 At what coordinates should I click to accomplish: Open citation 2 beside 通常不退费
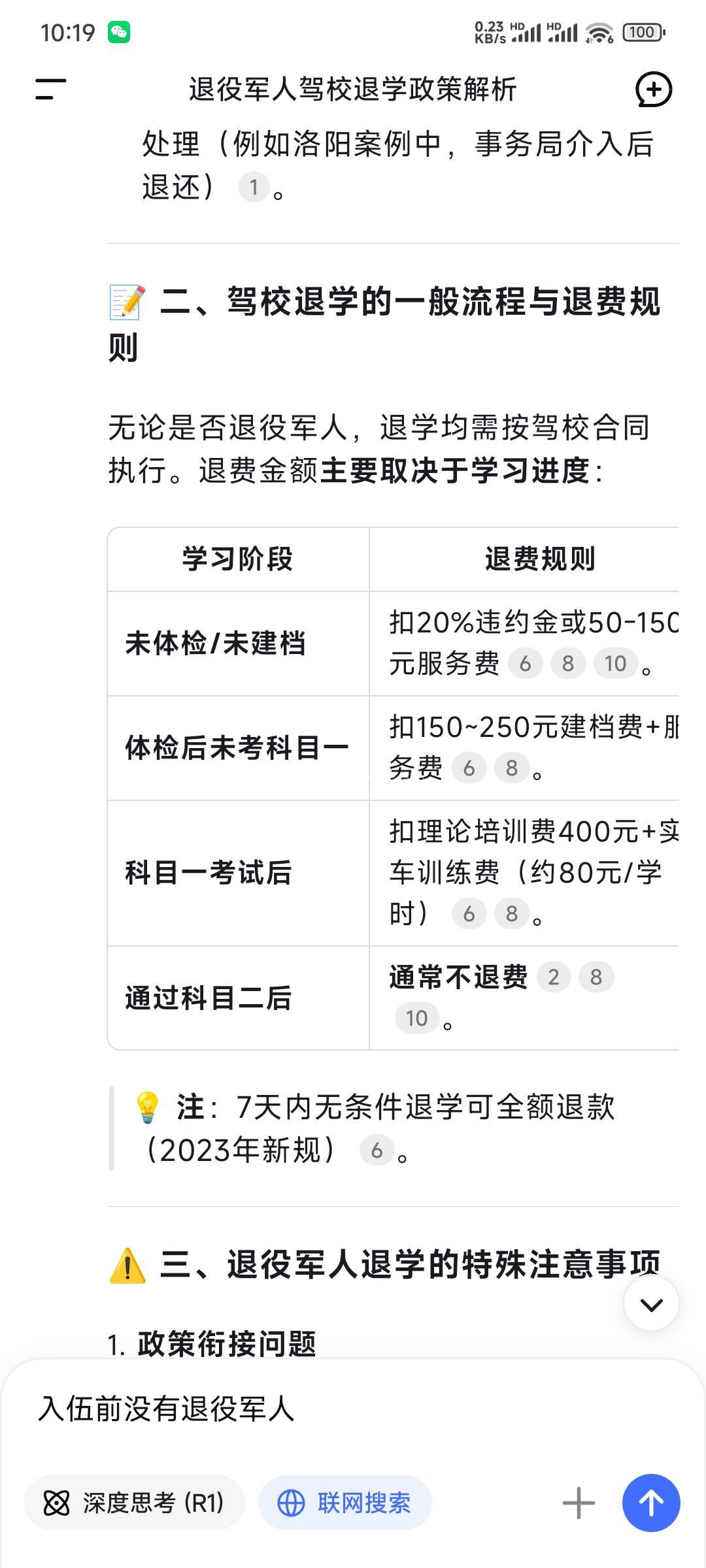coord(554,977)
